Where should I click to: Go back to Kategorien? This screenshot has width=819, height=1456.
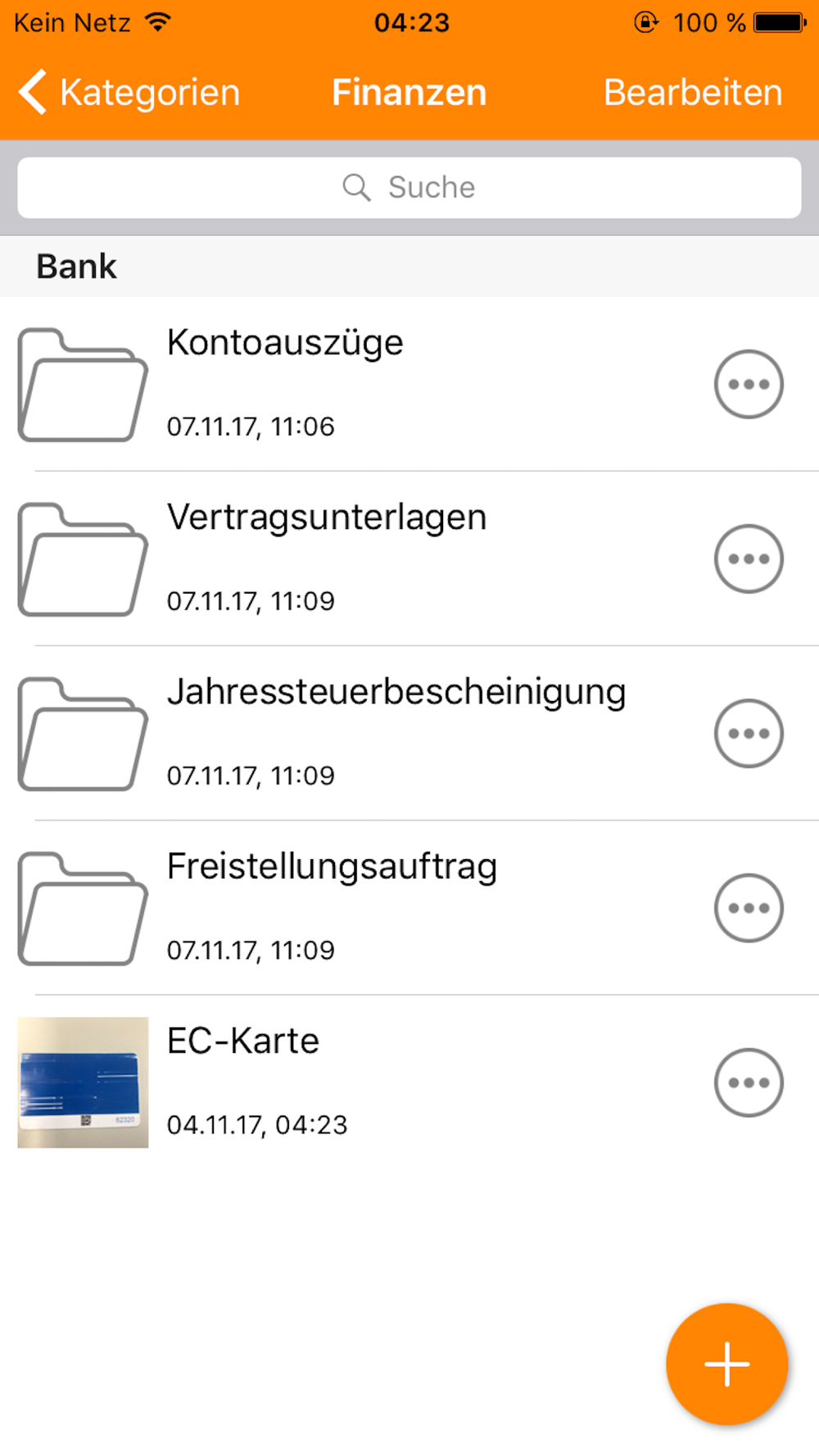129,92
